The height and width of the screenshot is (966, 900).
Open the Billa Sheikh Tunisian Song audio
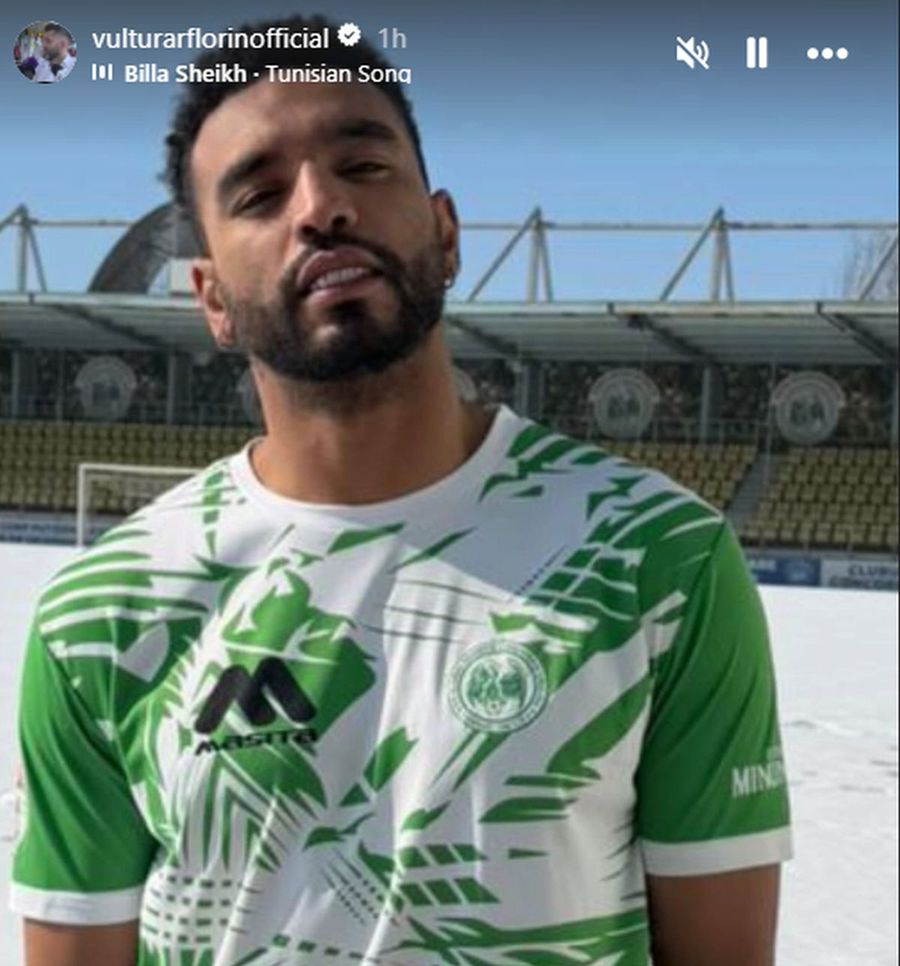[266, 74]
